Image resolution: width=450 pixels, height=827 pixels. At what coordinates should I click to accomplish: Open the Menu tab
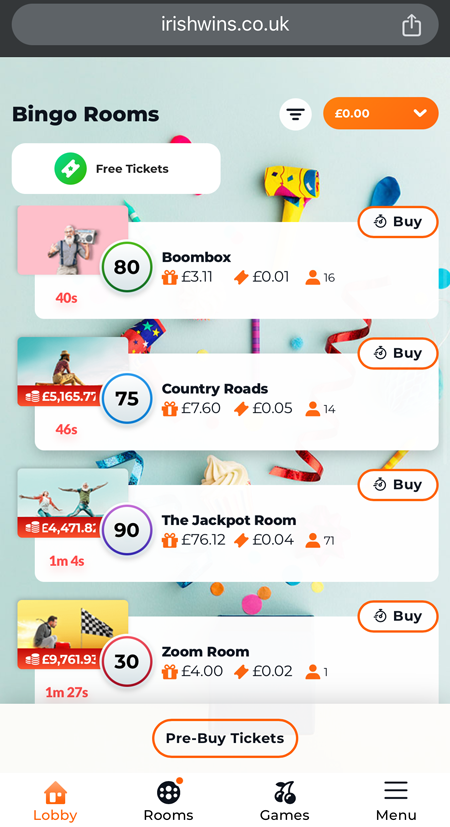click(396, 801)
